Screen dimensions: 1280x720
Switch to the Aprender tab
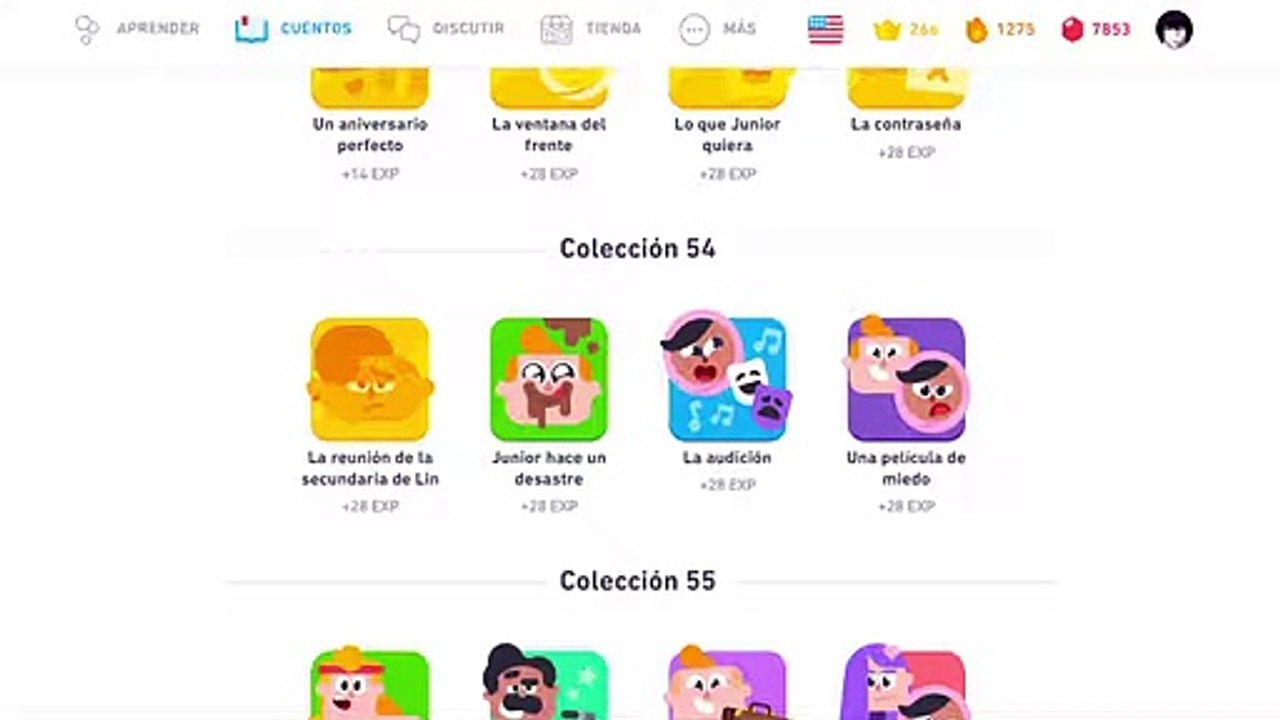(x=137, y=29)
